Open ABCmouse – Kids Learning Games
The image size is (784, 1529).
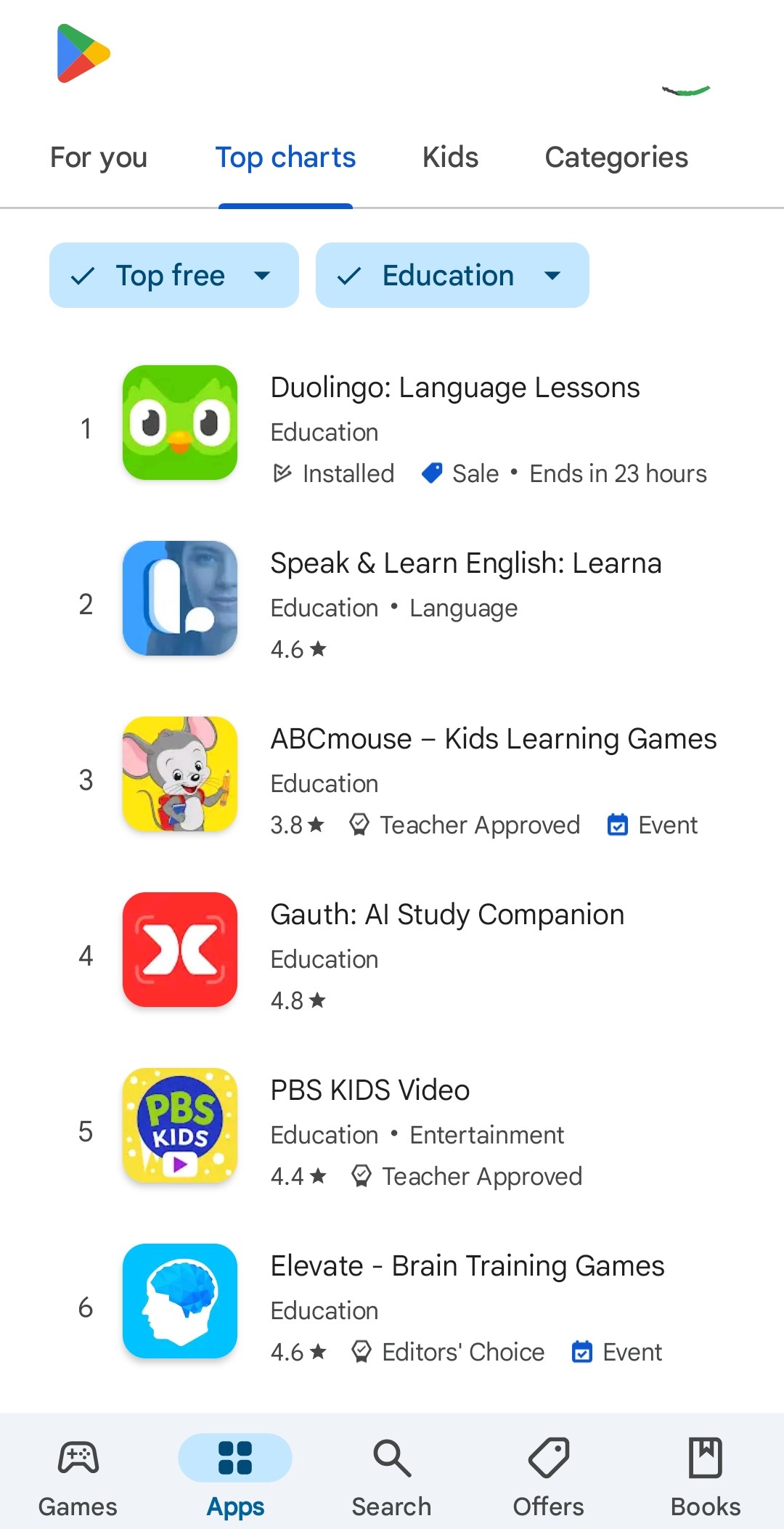click(x=392, y=780)
